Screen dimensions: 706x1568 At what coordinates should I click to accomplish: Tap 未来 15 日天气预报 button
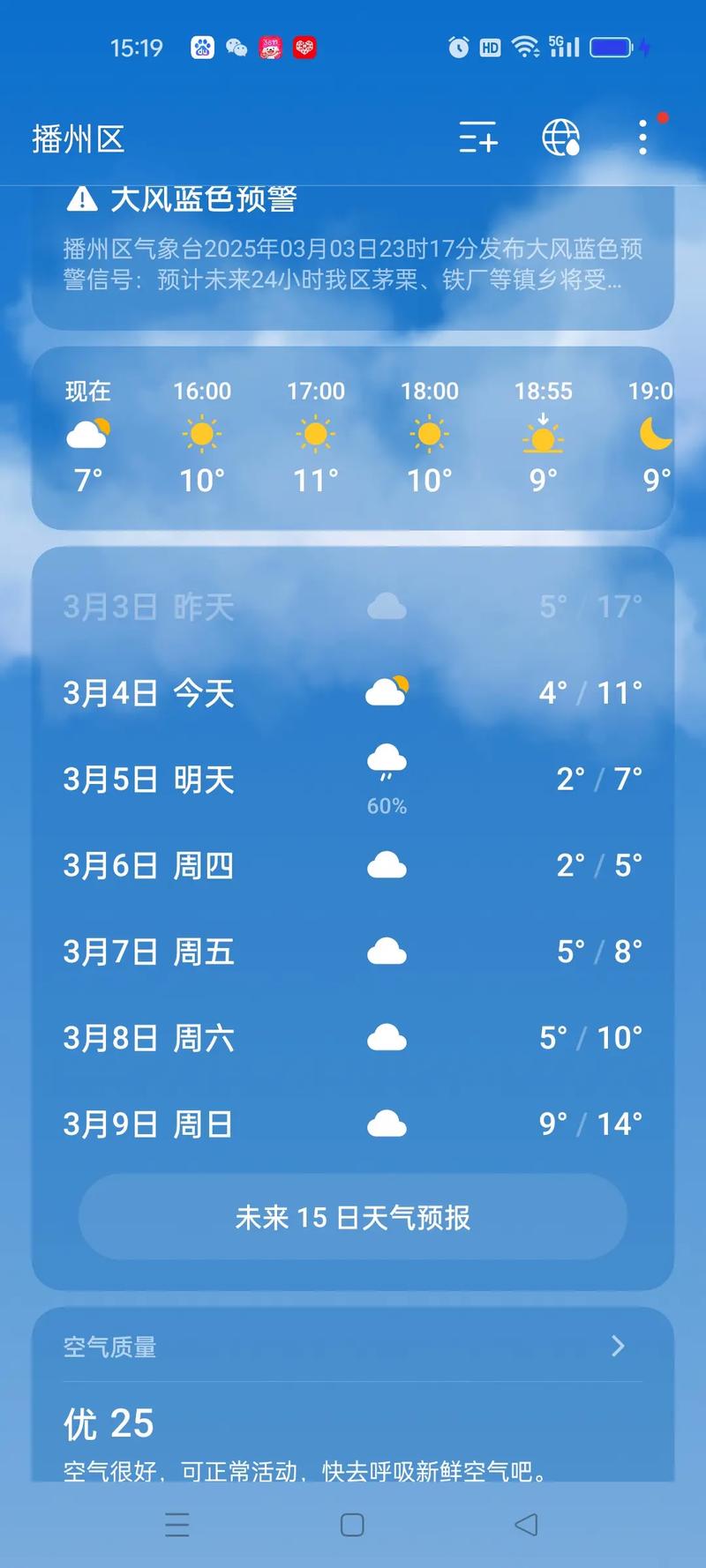coord(353,1217)
